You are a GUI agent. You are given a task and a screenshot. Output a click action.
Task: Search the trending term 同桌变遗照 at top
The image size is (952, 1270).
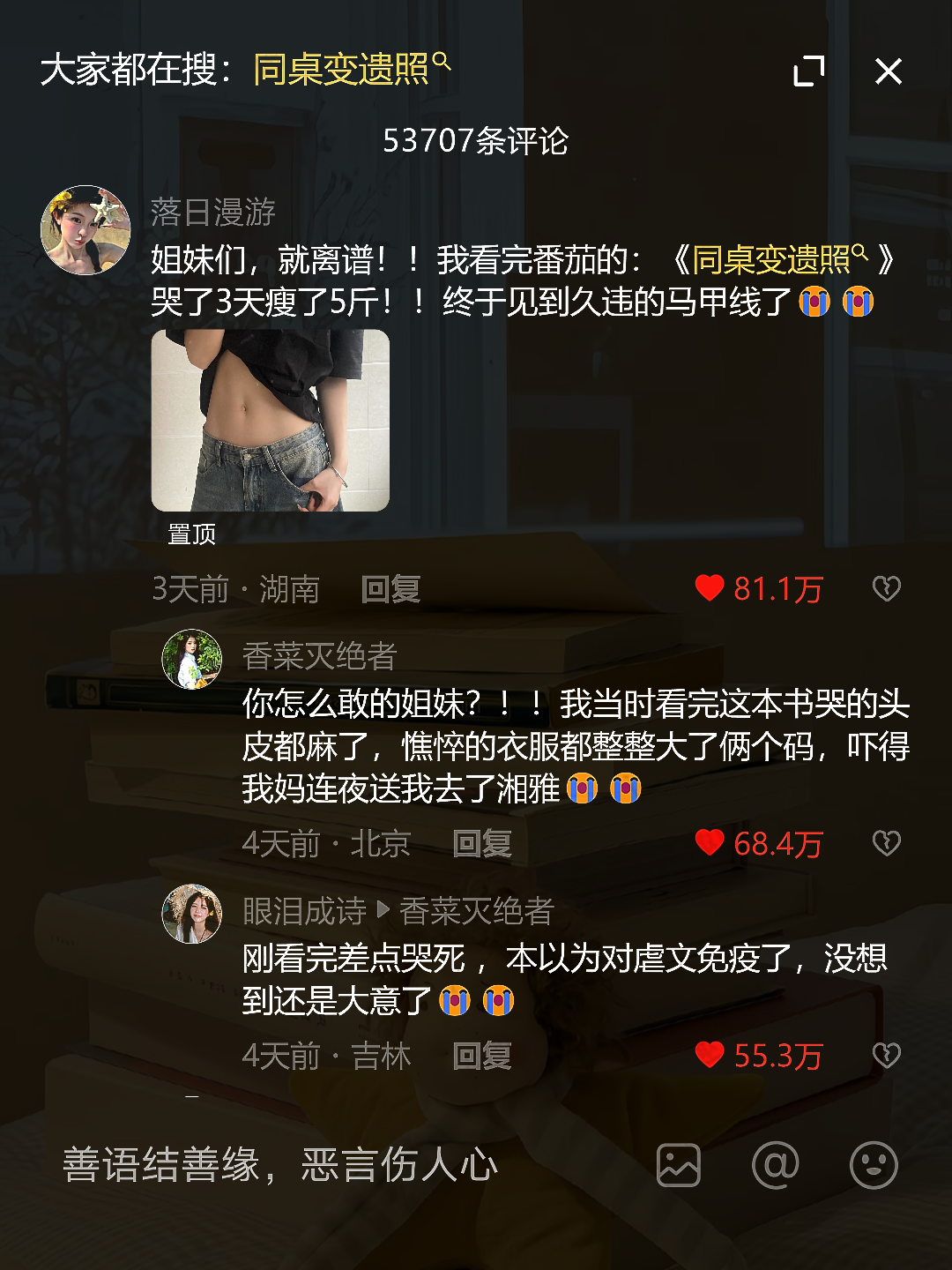[x=352, y=69]
